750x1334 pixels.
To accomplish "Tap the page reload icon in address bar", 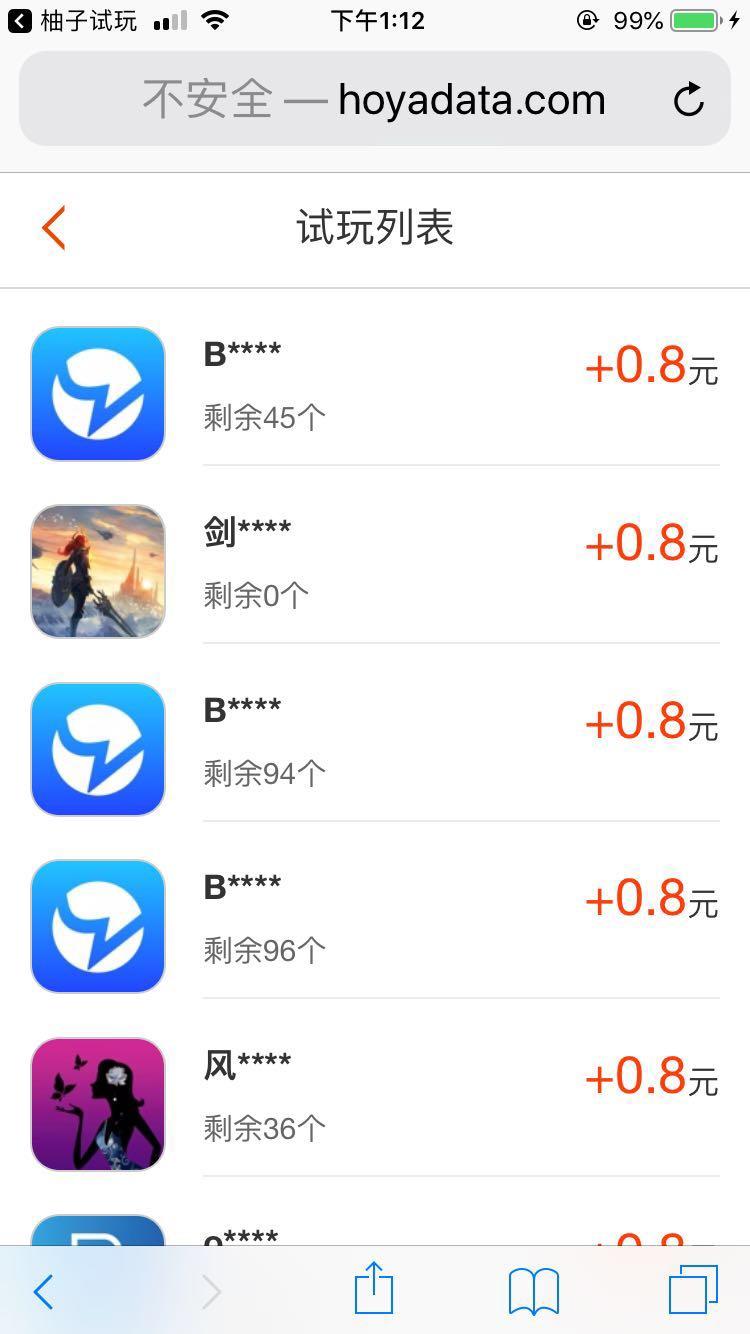I will 688,98.
